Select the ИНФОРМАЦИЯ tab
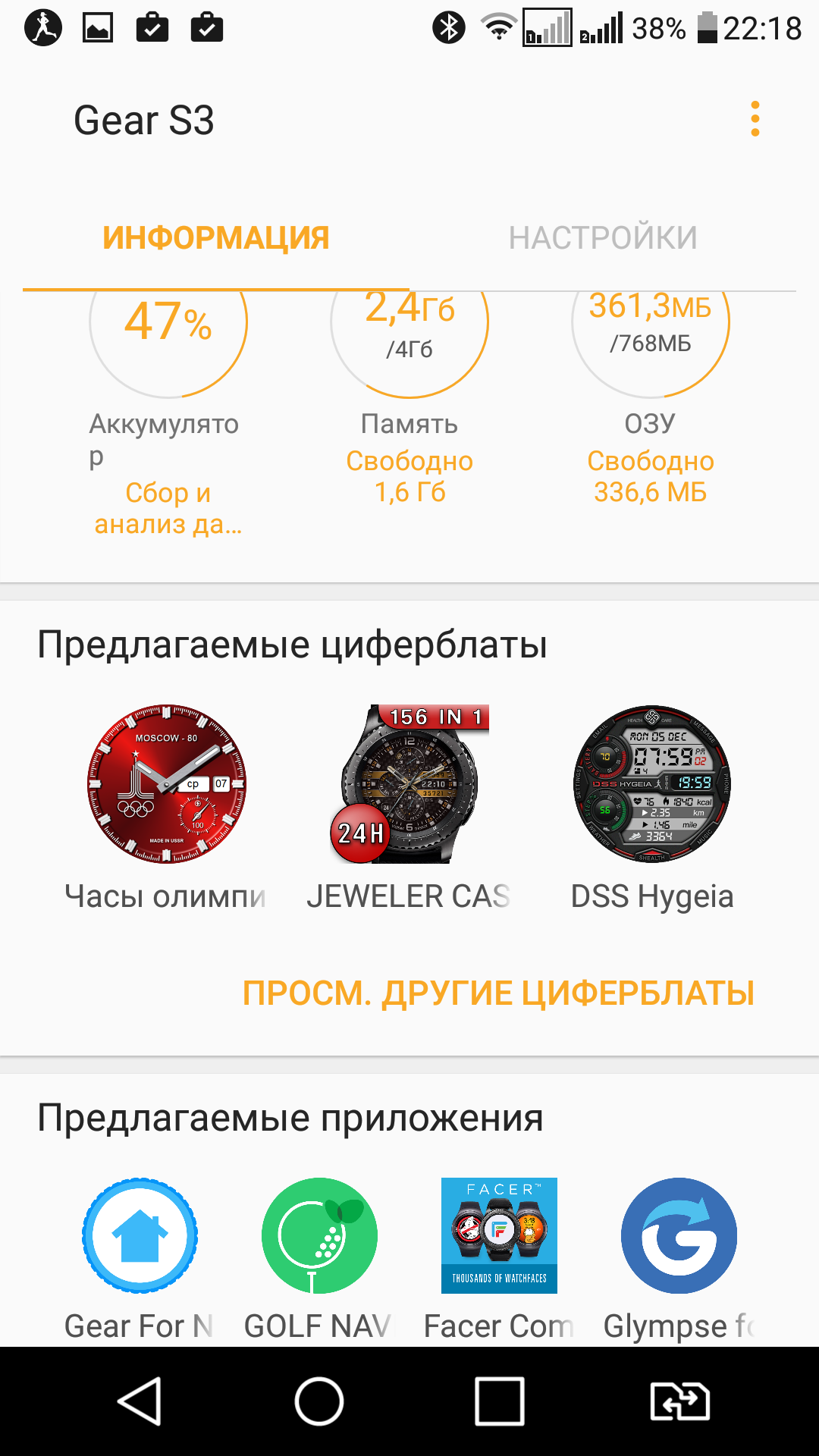Image resolution: width=819 pixels, height=1456 pixels. click(x=216, y=238)
